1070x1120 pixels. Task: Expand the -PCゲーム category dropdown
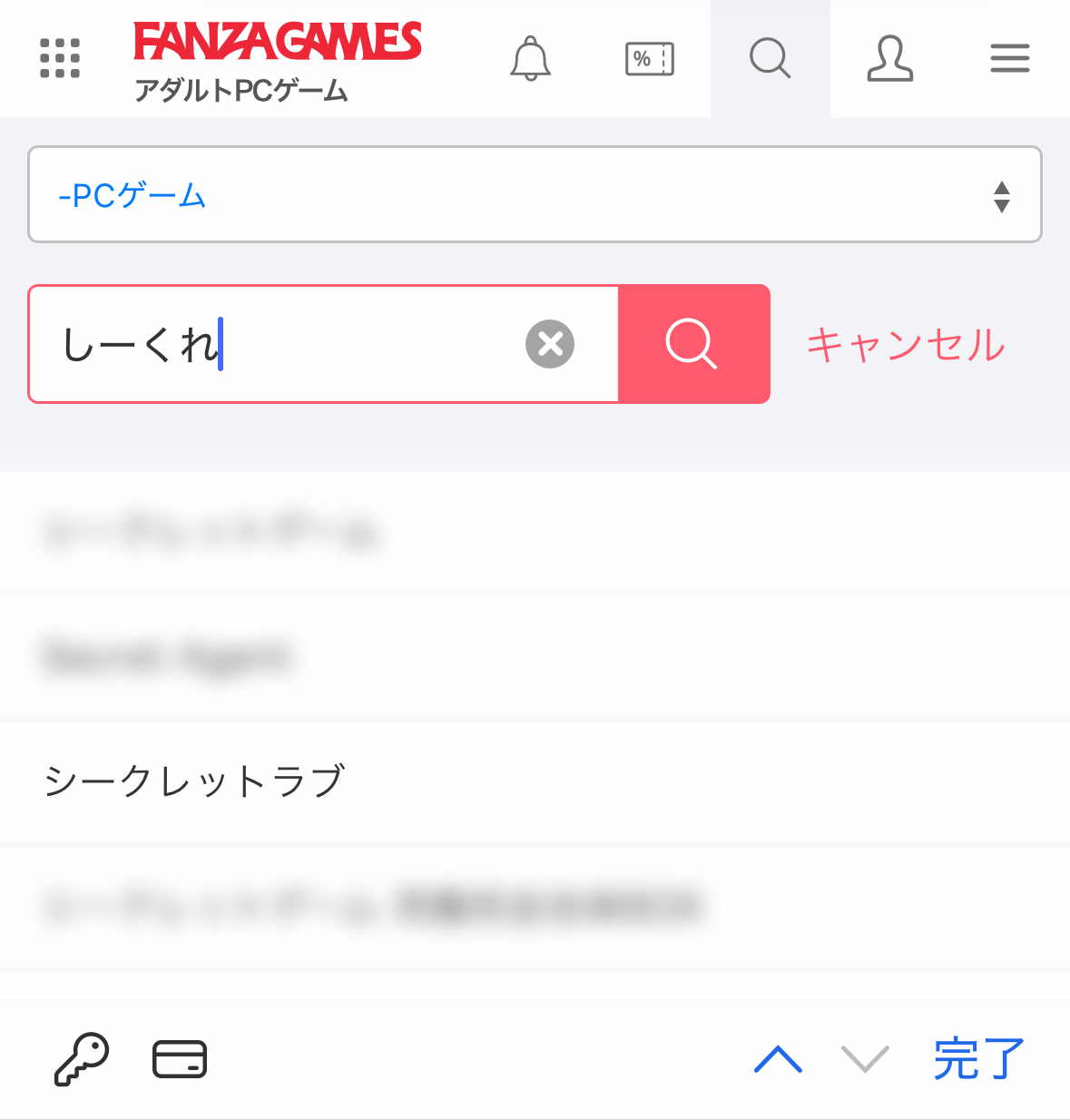(x=535, y=195)
